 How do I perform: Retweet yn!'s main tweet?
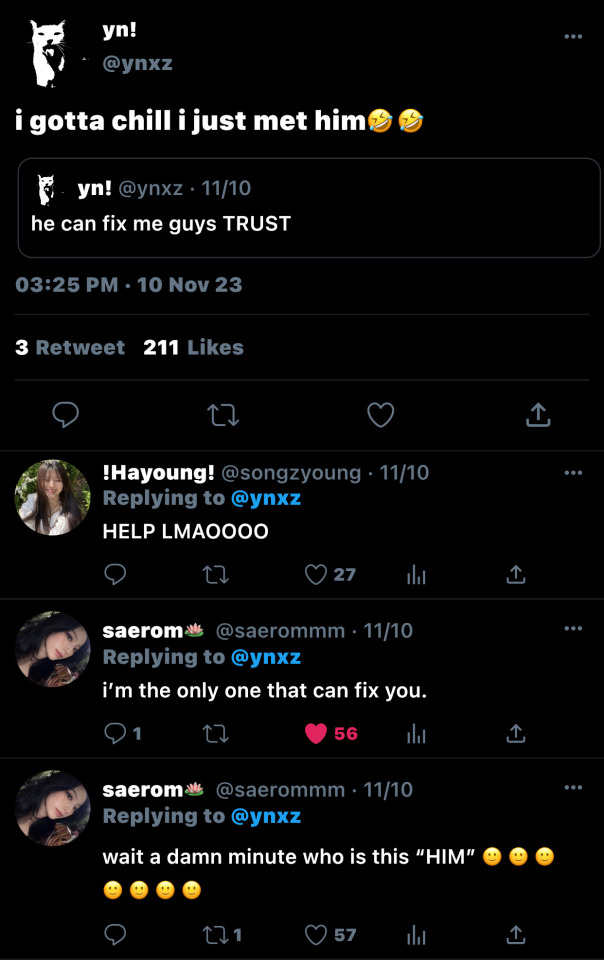coord(222,415)
